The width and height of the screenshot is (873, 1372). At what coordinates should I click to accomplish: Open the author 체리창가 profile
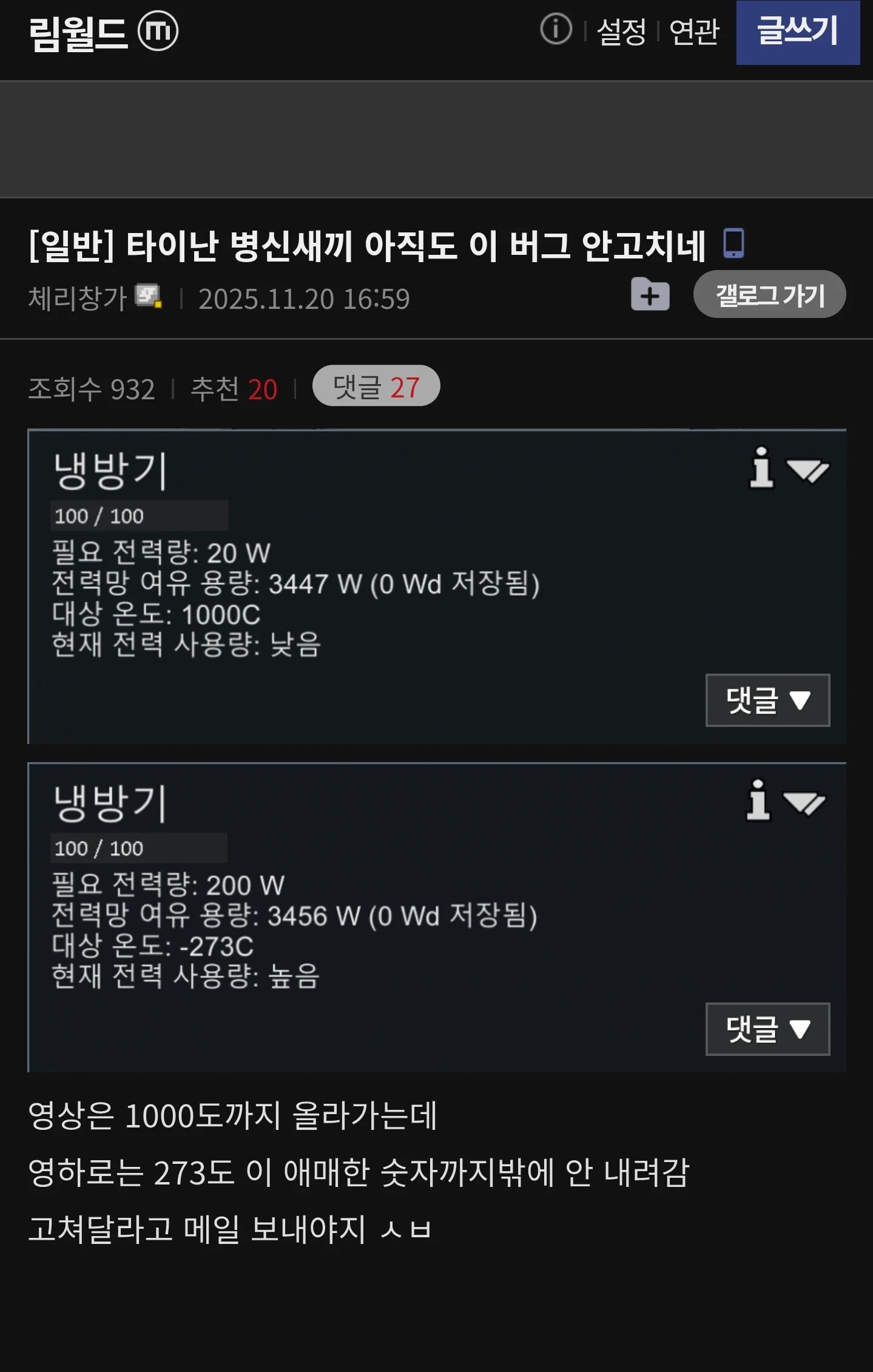(x=77, y=299)
